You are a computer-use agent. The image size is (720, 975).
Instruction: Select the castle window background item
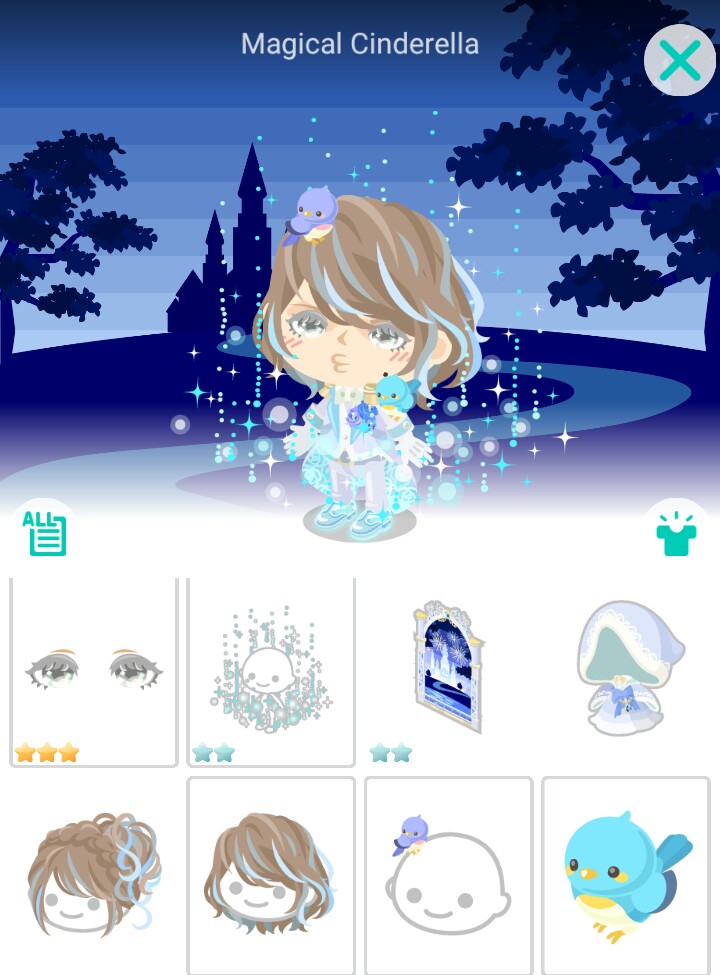(448, 672)
